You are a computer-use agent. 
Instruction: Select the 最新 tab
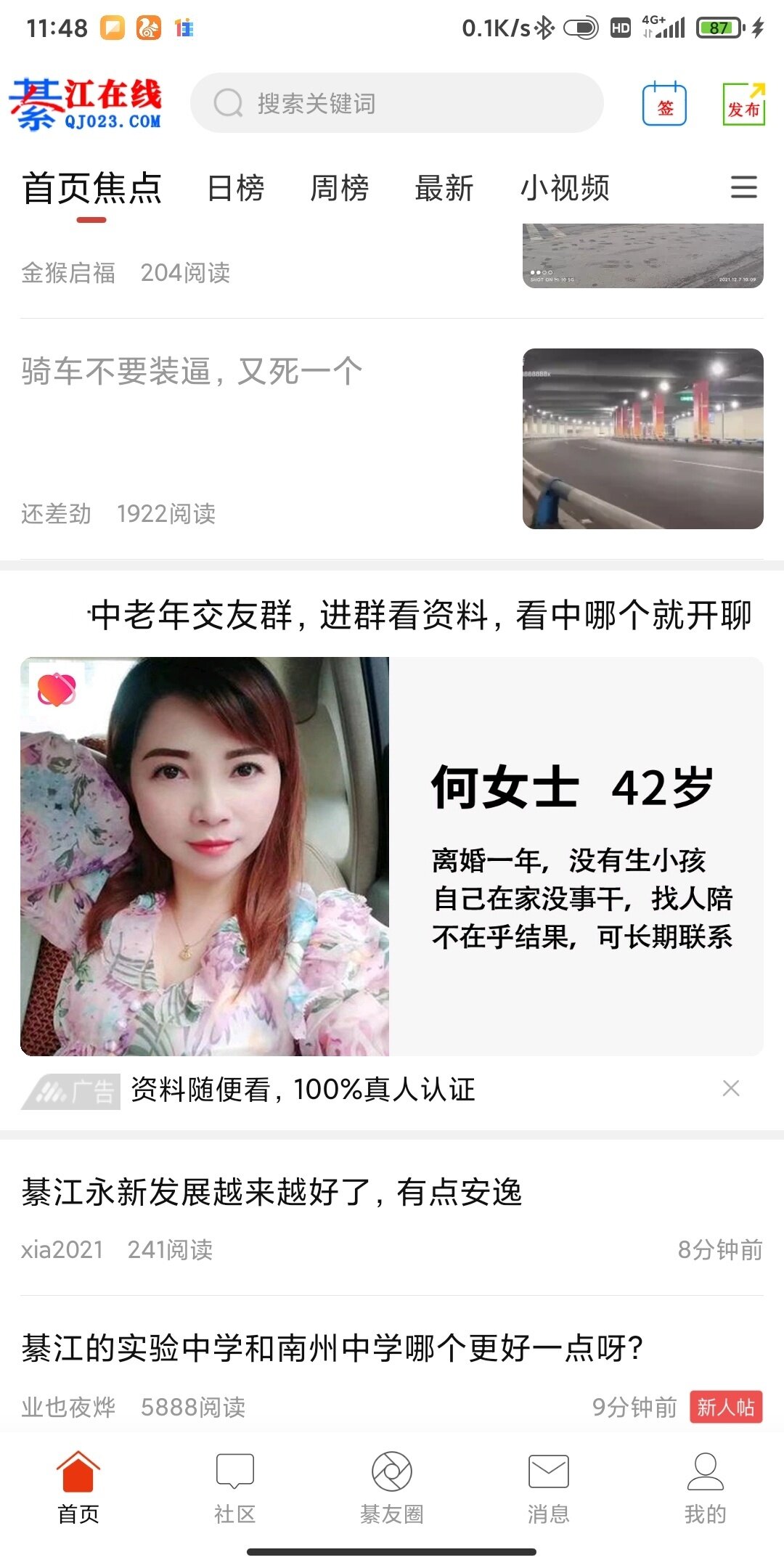[444, 189]
